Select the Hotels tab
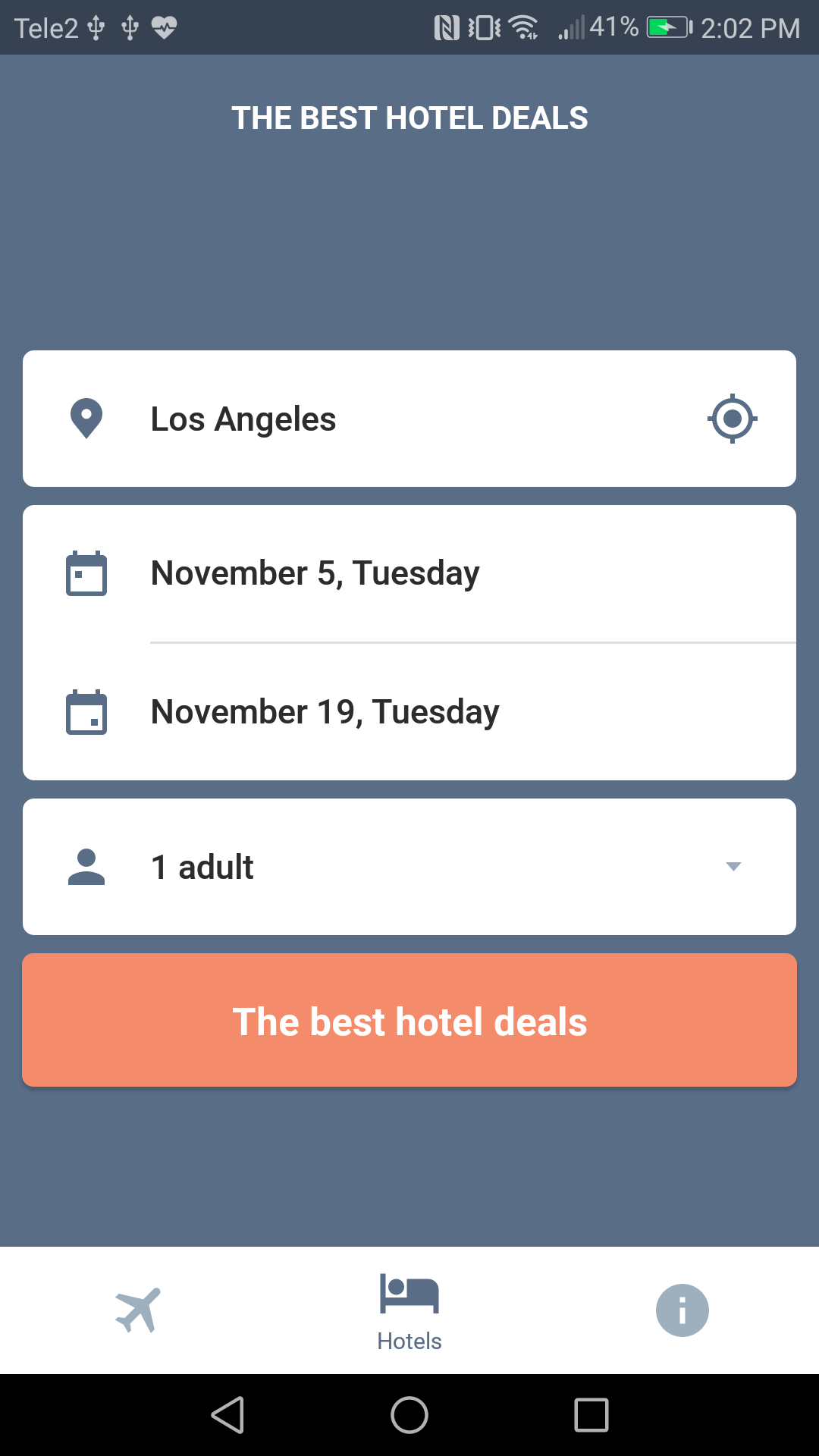Viewport: 819px width, 1456px height. (x=409, y=1310)
